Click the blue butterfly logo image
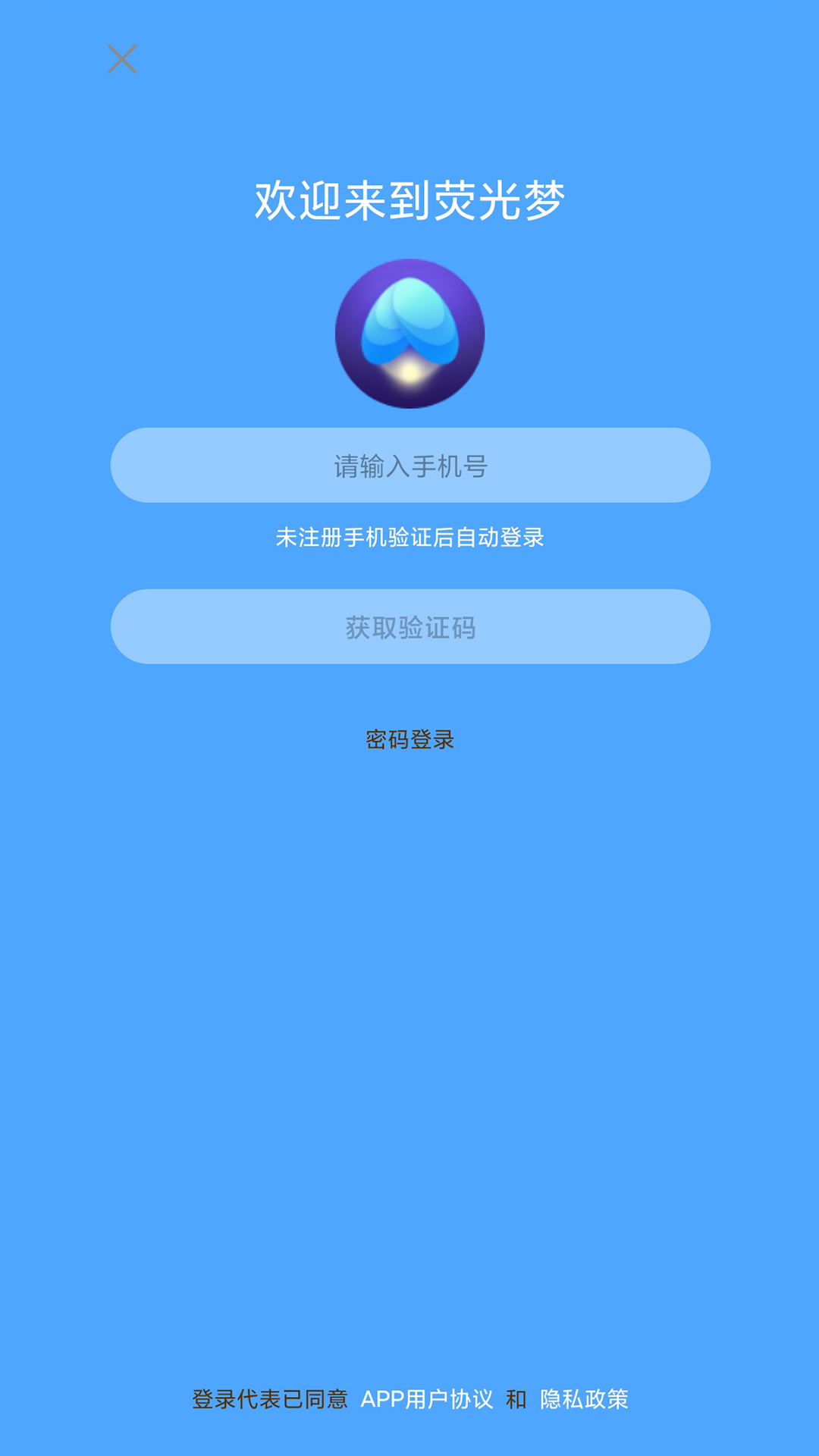The image size is (819, 1456). pyautogui.click(x=409, y=332)
